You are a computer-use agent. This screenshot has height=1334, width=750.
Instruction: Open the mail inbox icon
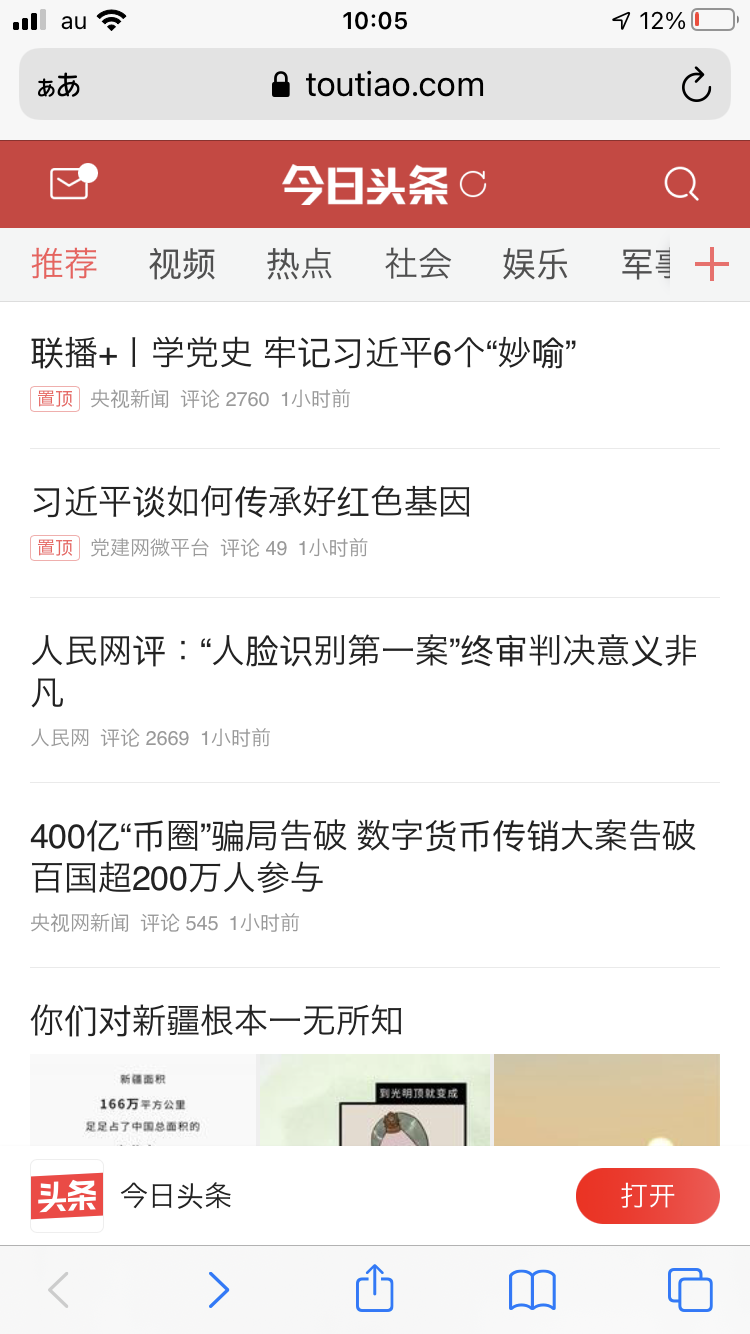pyautogui.click(x=70, y=183)
